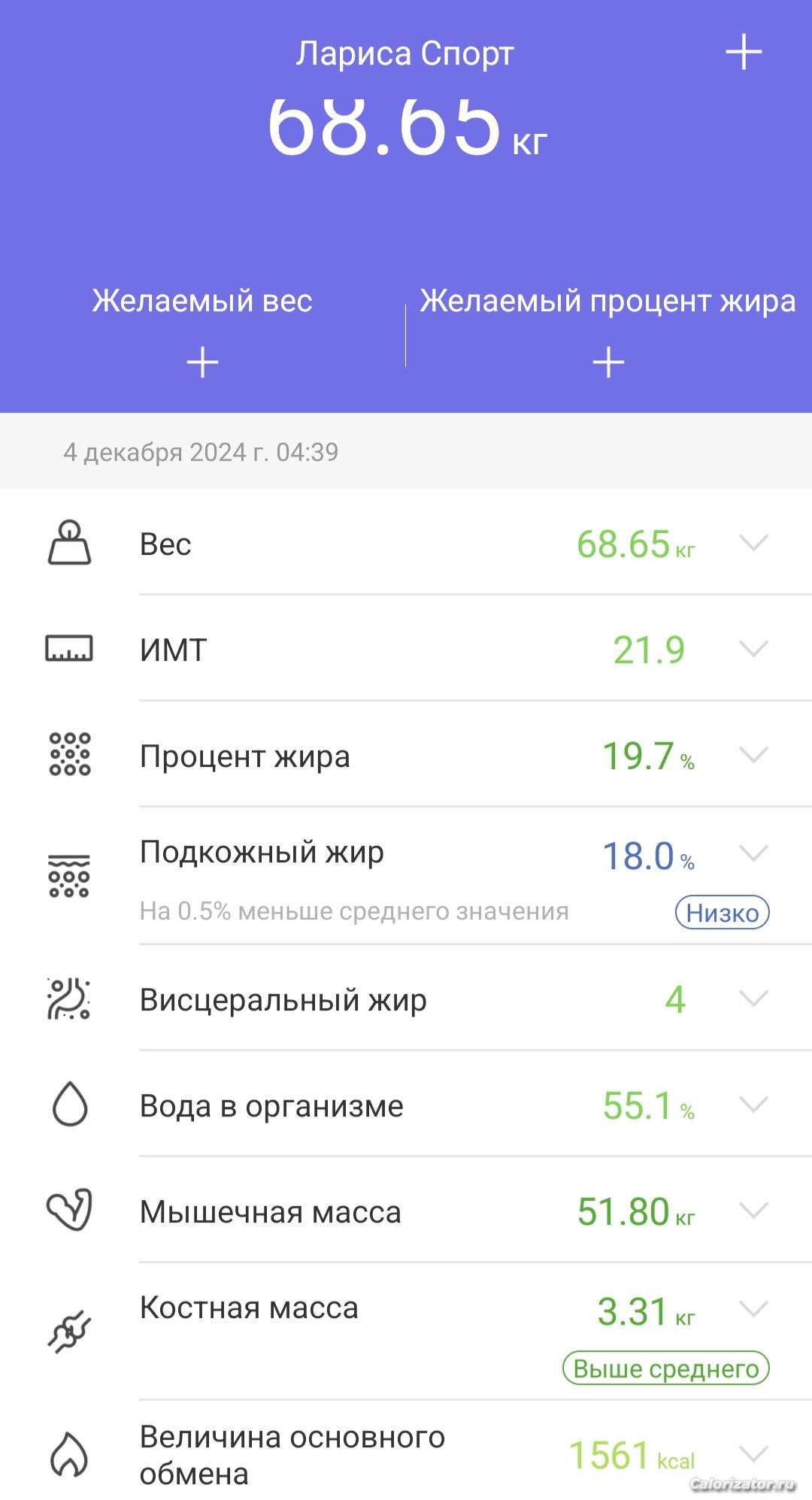Expand the Подкожный жир details
Image resolution: width=812 pixels, height=1500 pixels.
(753, 853)
